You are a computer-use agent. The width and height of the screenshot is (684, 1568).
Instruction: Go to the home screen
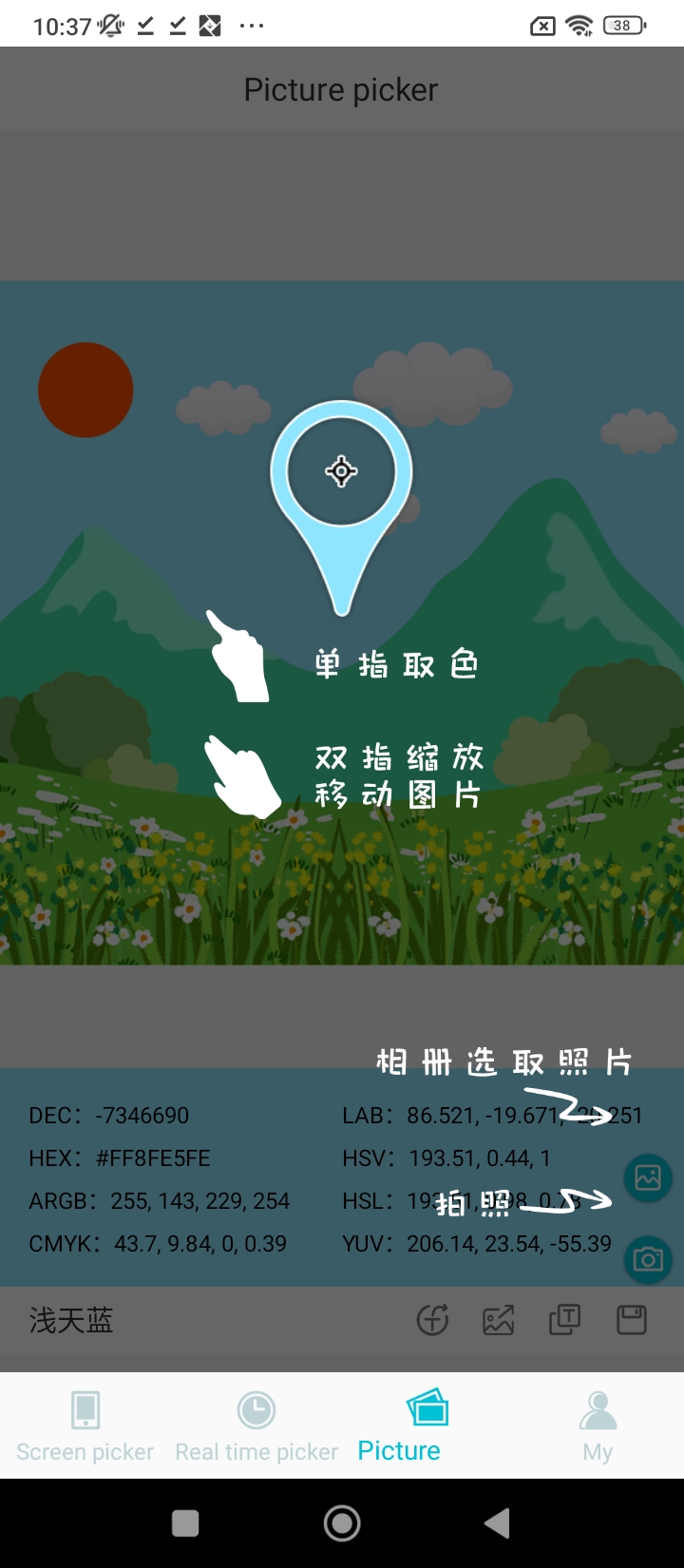point(342,1523)
